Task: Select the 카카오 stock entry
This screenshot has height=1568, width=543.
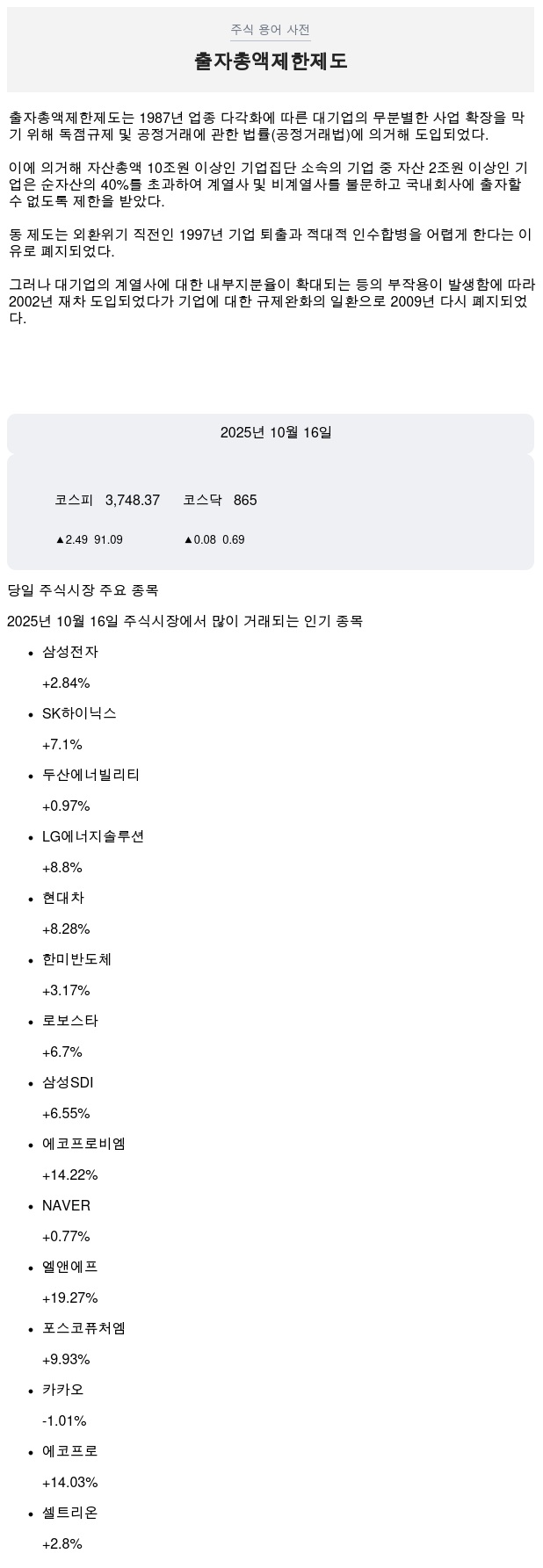Action: point(63,1391)
